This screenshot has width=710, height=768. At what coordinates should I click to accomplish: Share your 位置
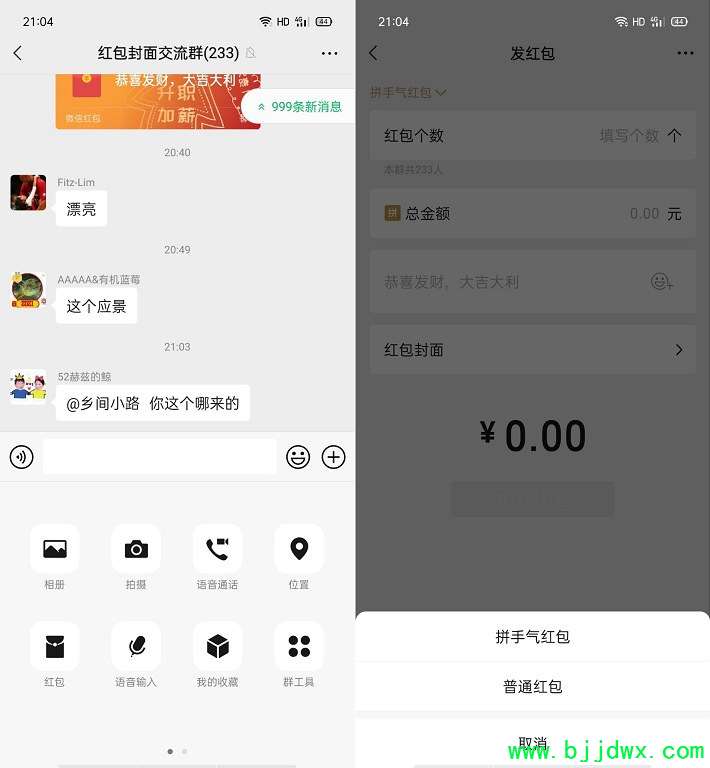(x=299, y=549)
